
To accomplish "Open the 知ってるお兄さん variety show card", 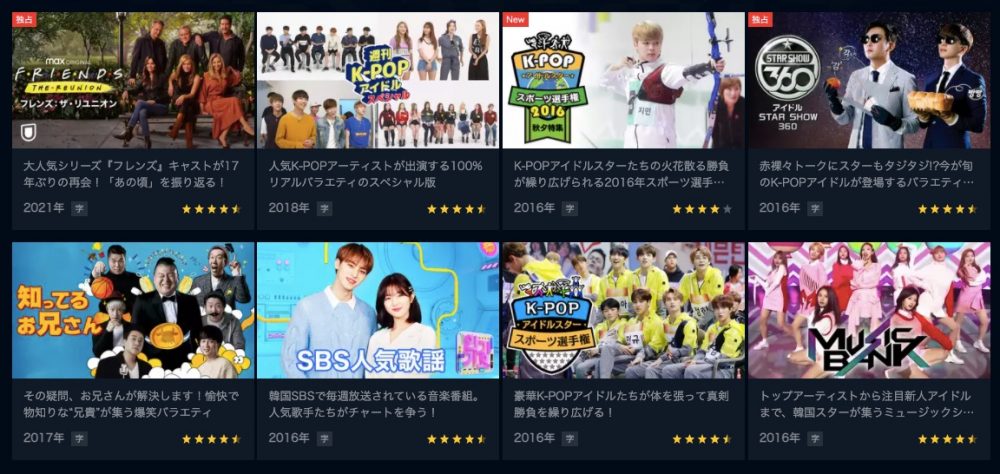I will [x=133, y=310].
